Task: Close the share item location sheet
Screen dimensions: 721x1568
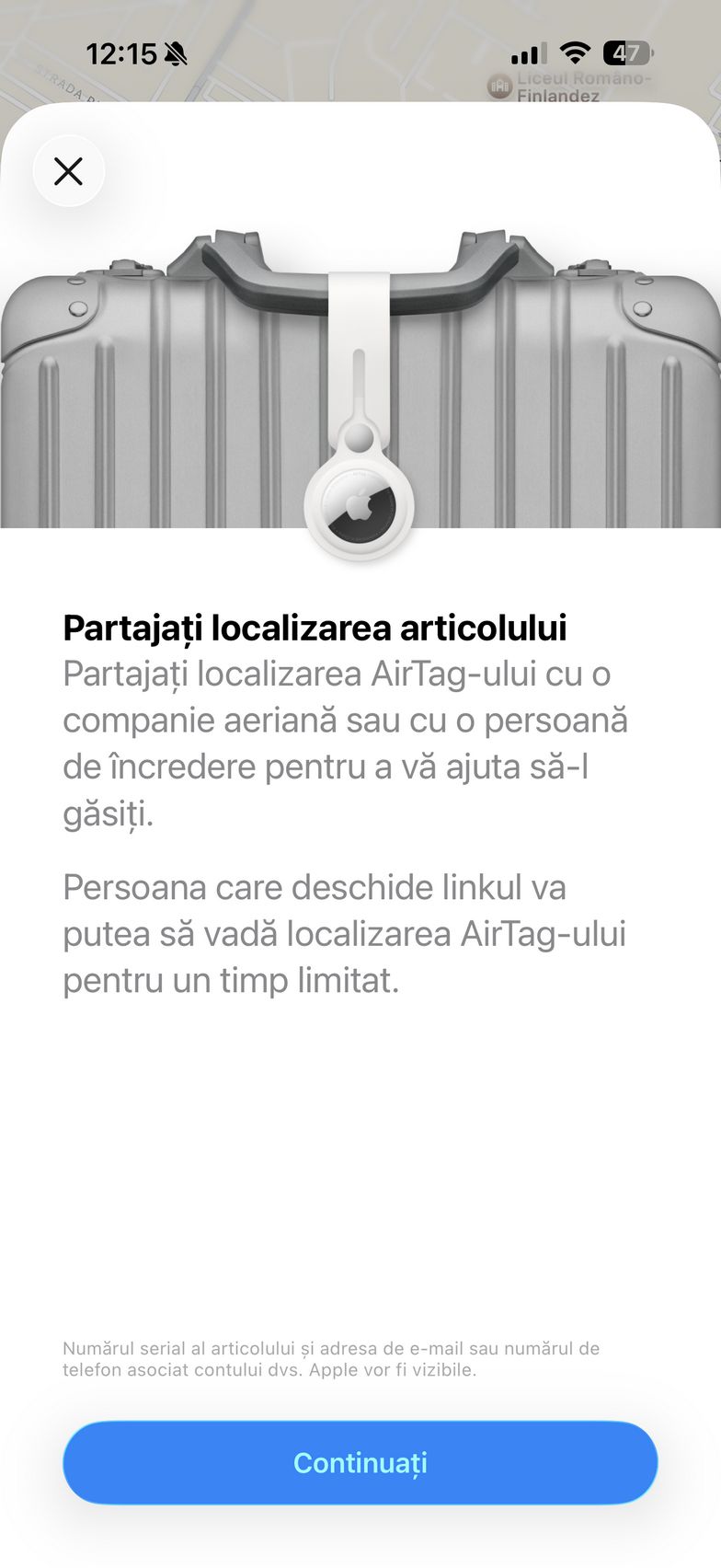Action: (x=69, y=171)
